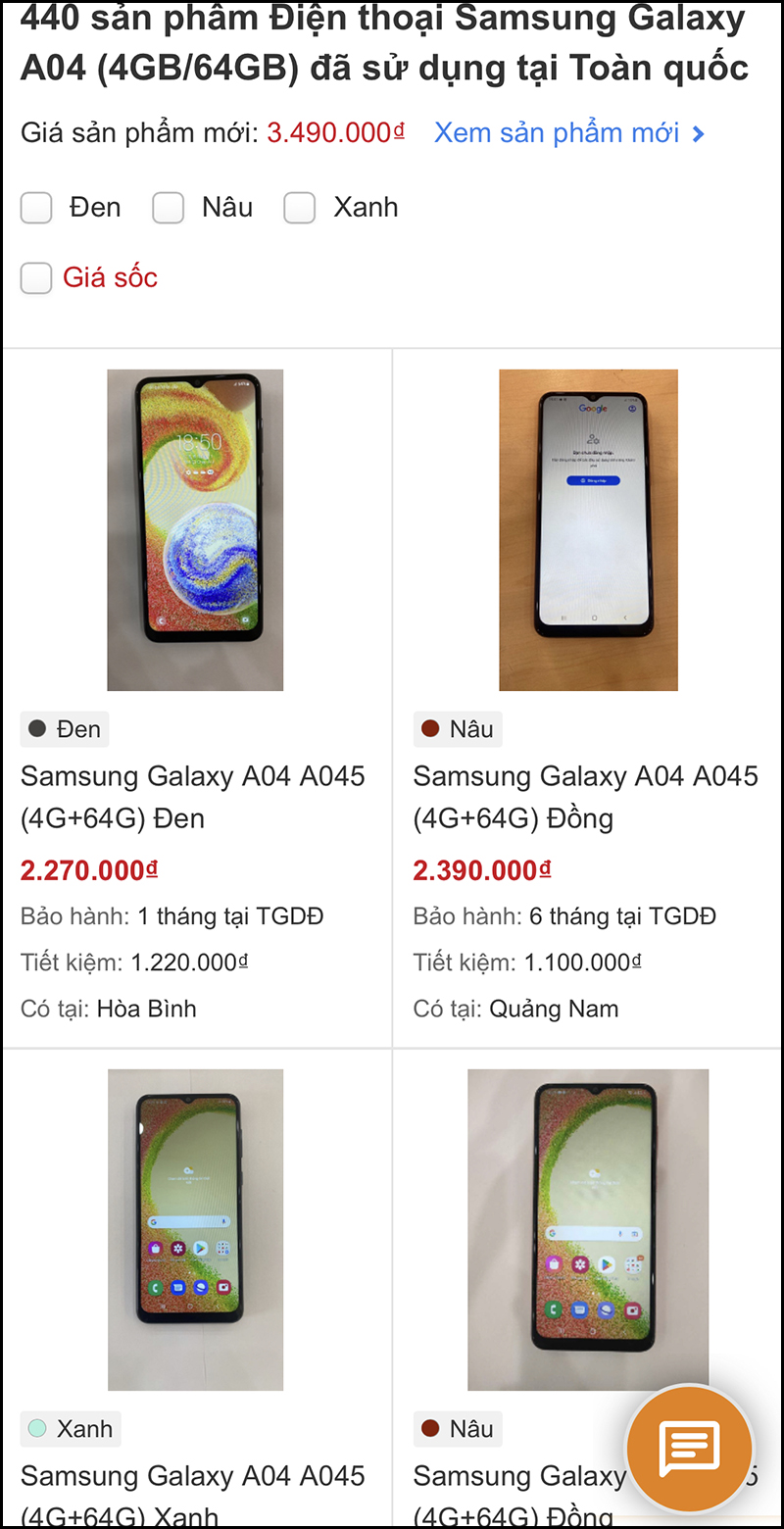Open Samsung Galaxy A04 A045 Đồng listing

click(585, 797)
